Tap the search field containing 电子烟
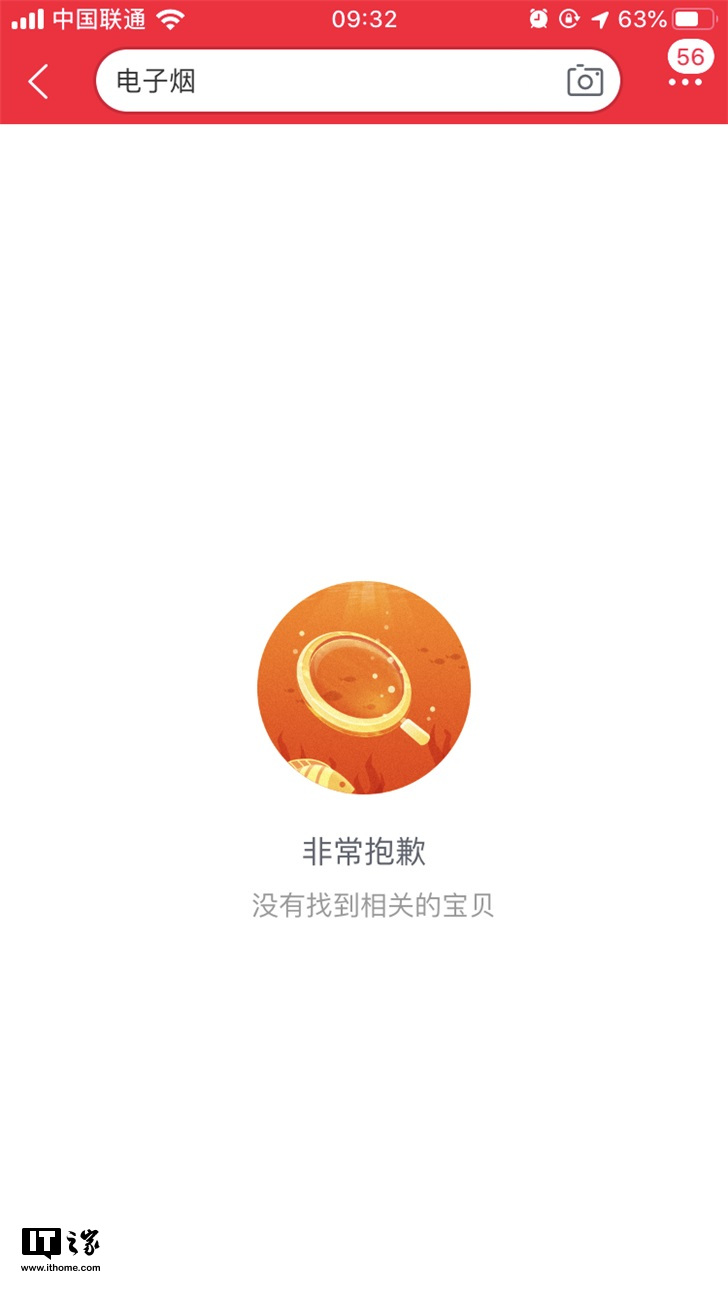Image resolution: width=728 pixels, height=1294 pixels. tap(358, 81)
